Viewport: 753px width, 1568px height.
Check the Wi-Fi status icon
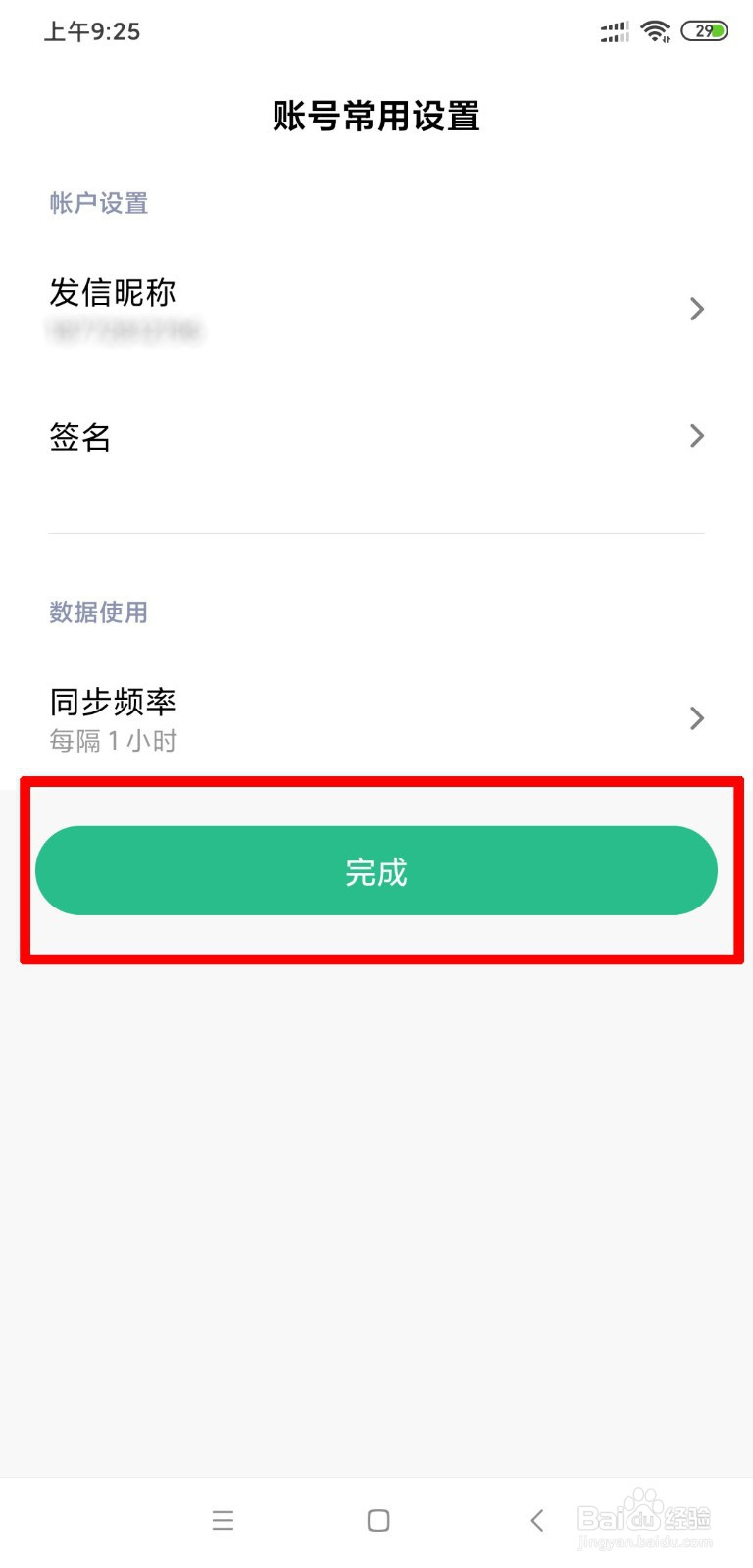point(655,30)
